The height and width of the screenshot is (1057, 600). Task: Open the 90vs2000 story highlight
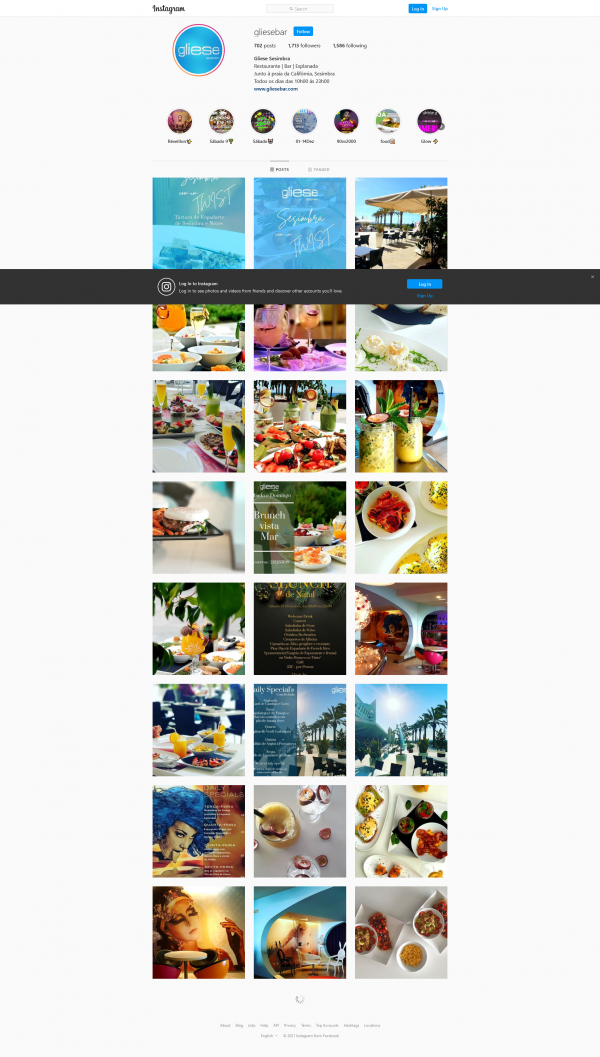point(346,122)
